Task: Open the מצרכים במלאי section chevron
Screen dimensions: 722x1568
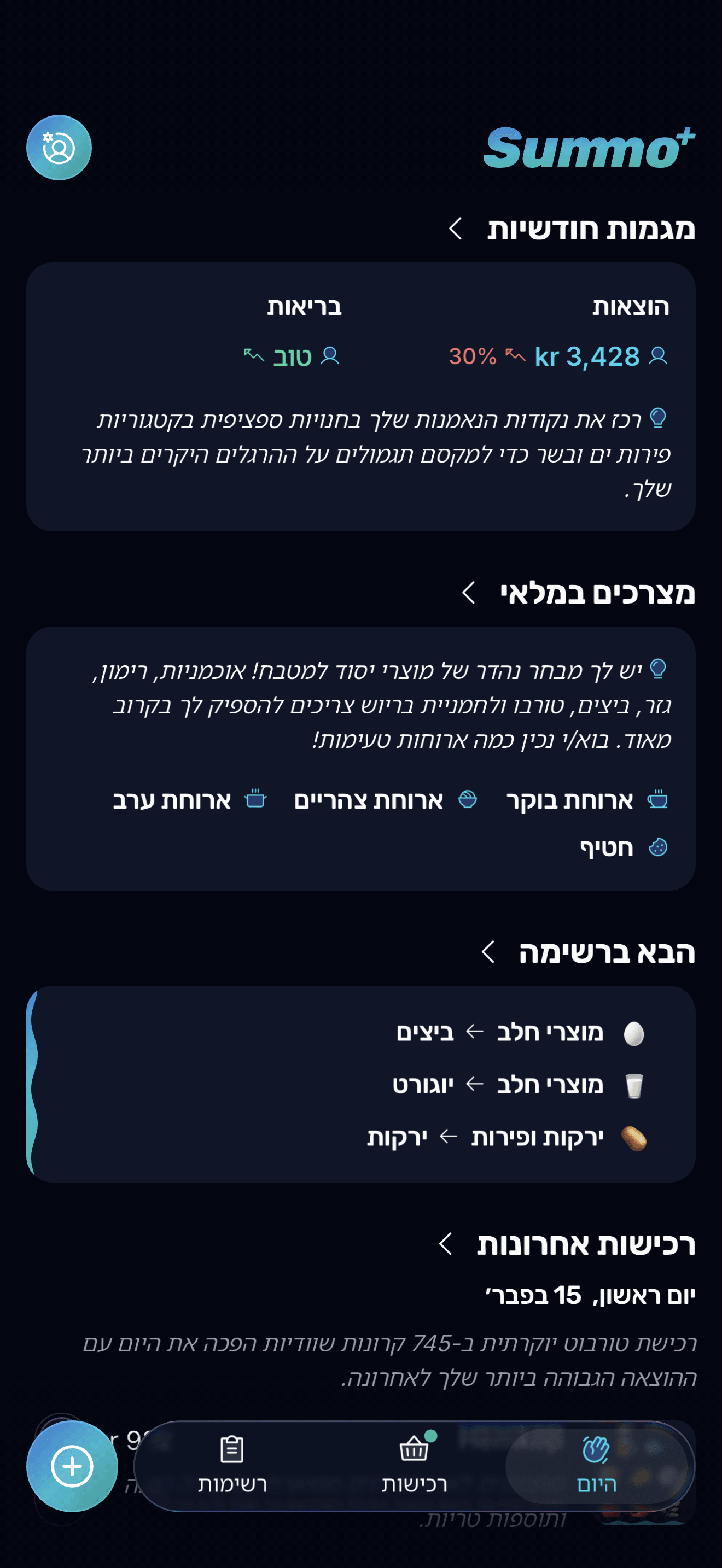Action: tap(468, 591)
